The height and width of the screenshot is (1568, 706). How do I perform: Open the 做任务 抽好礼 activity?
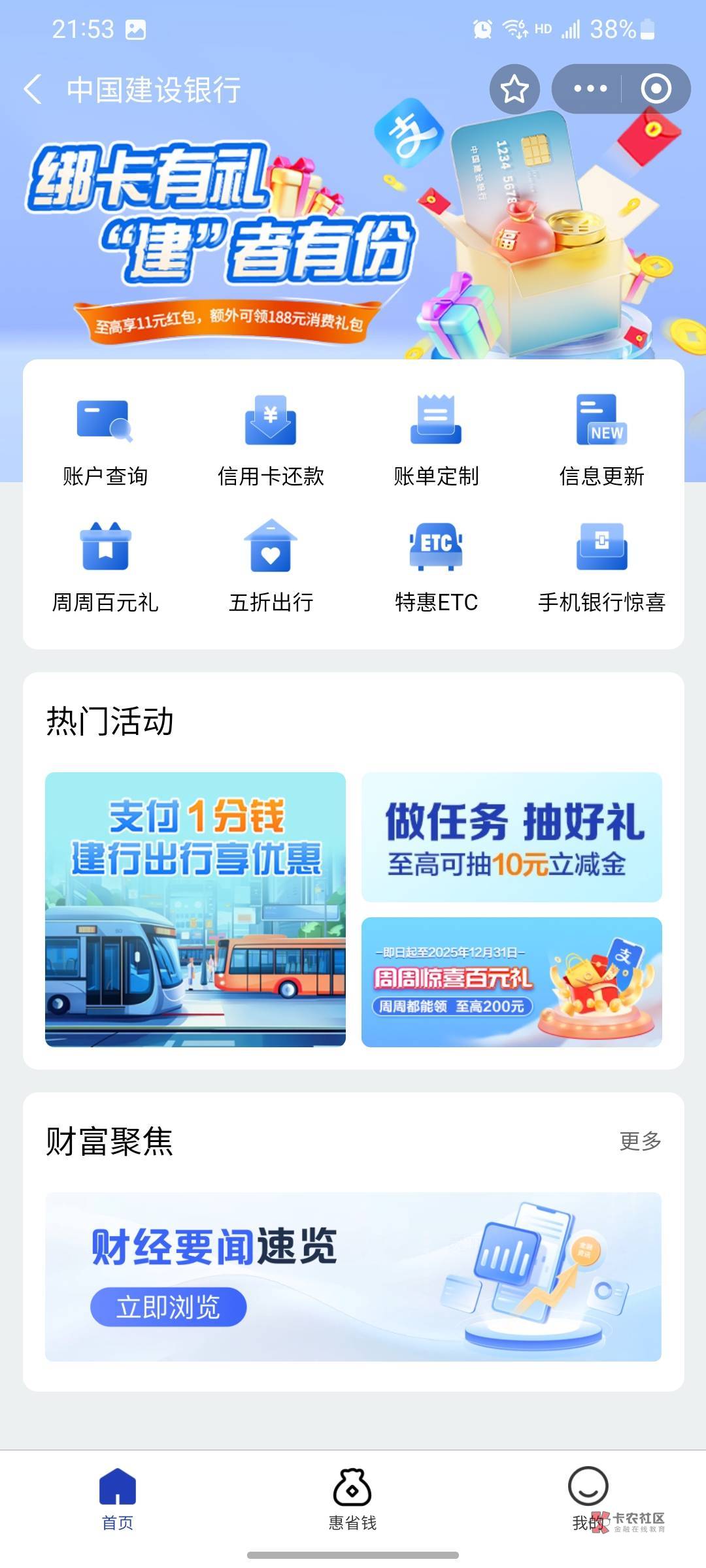click(512, 837)
